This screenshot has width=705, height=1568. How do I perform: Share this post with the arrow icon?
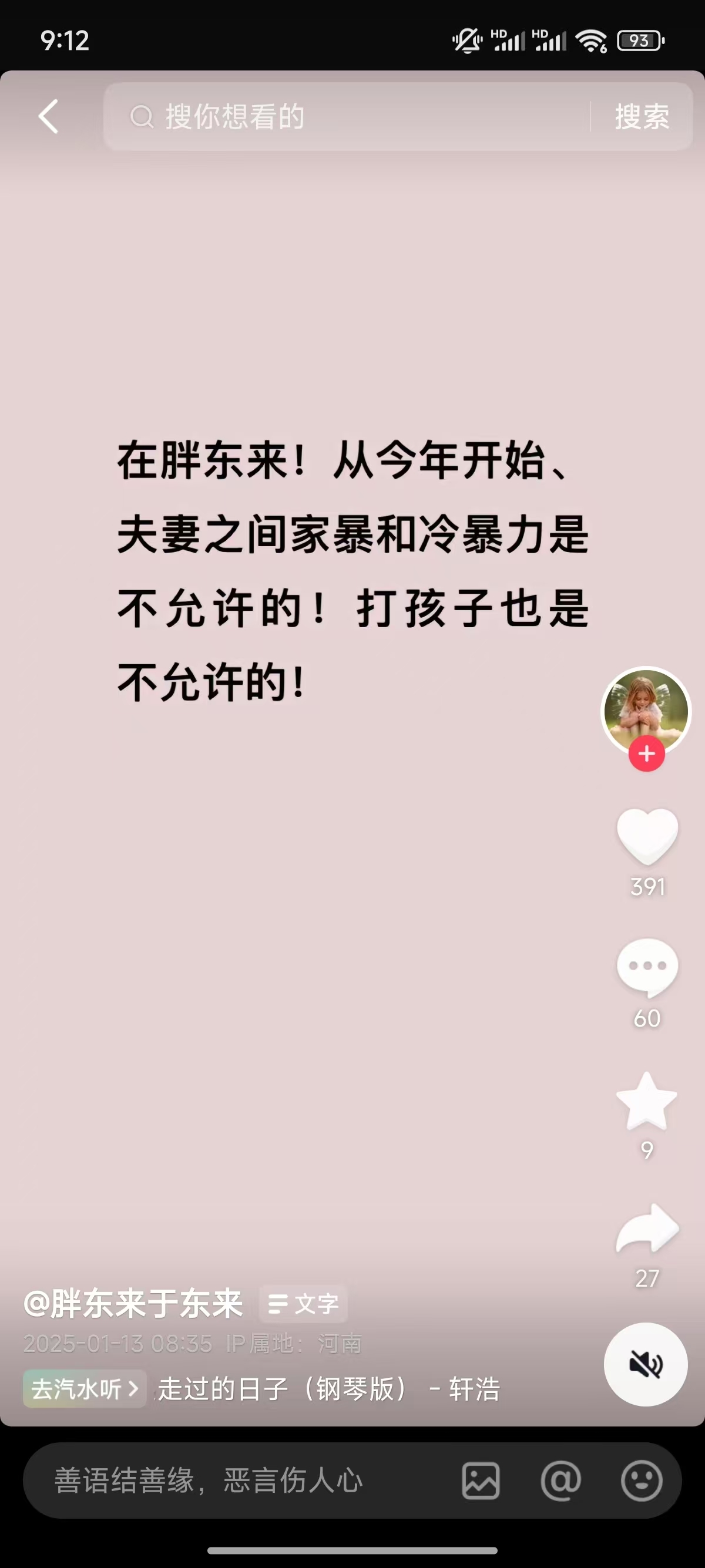tap(647, 1230)
